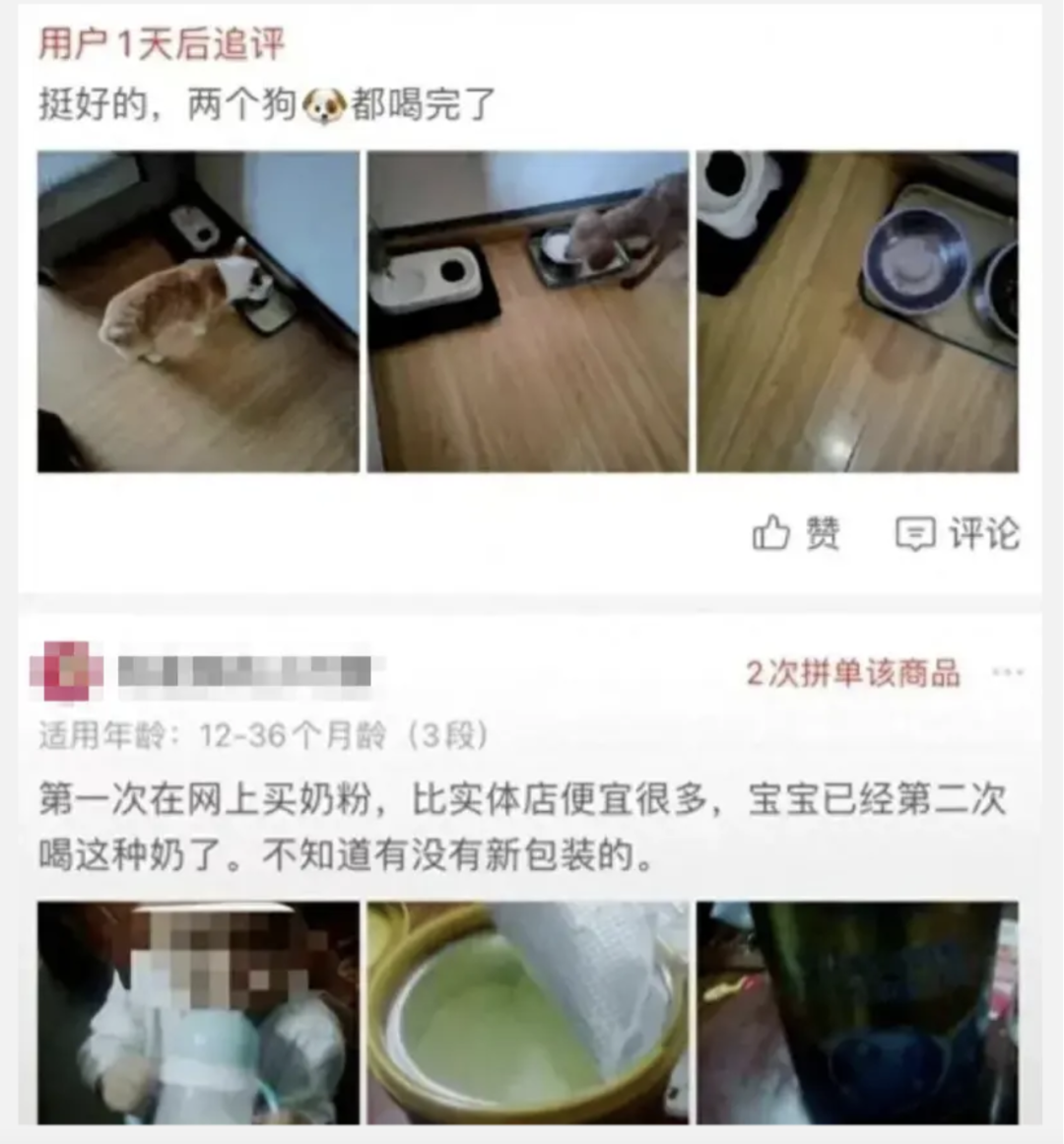Viewport: 1064px width, 1144px height.
Task: View the review photo of a pet paw at the bowl
Action: 527,311
